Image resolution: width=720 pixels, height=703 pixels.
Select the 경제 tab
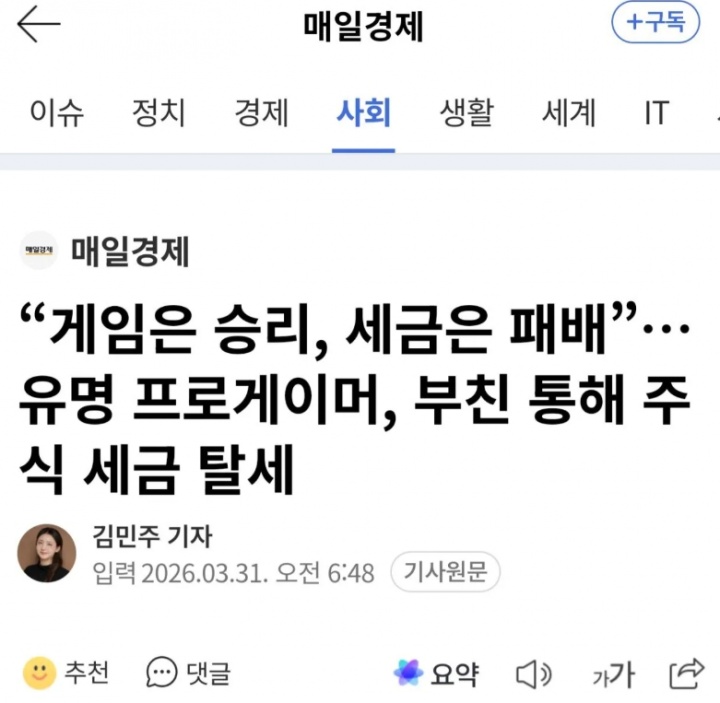(x=261, y=113)
